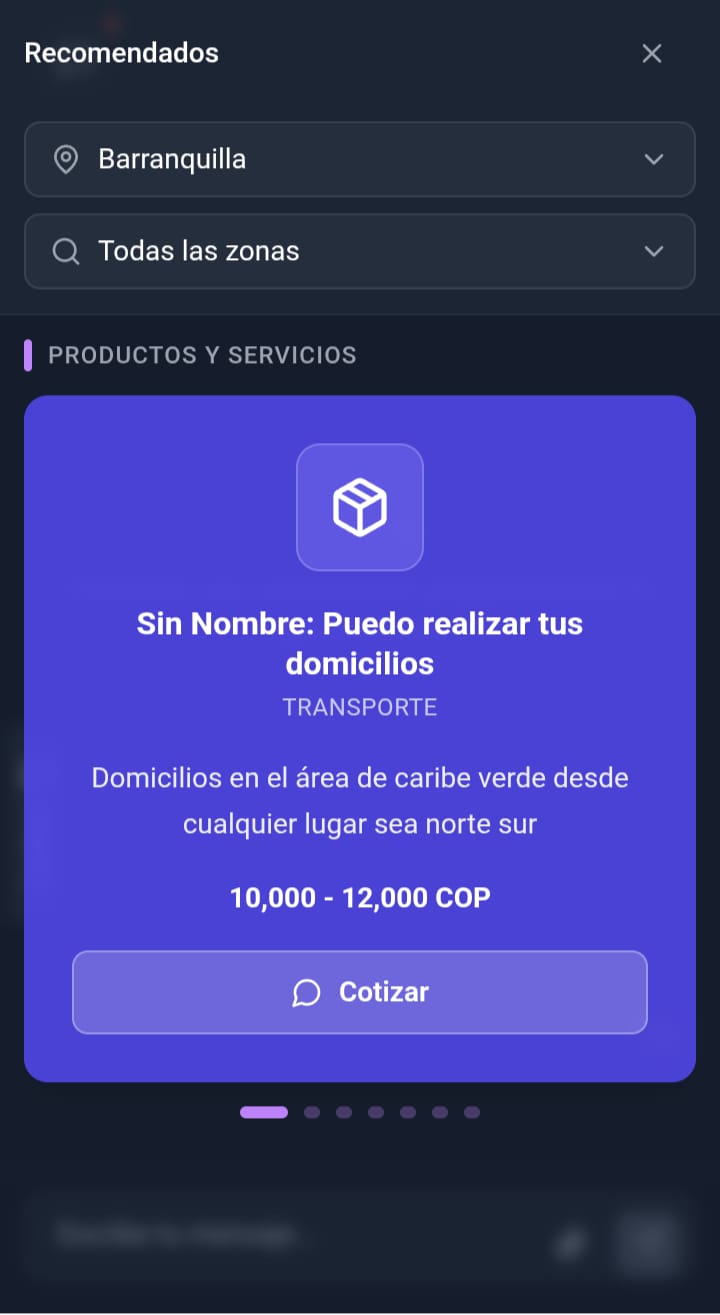The height and width of the screenshot is (1315, 720).
Task: Click the magnifier icon in the zone filter
Action: [66, 251]
